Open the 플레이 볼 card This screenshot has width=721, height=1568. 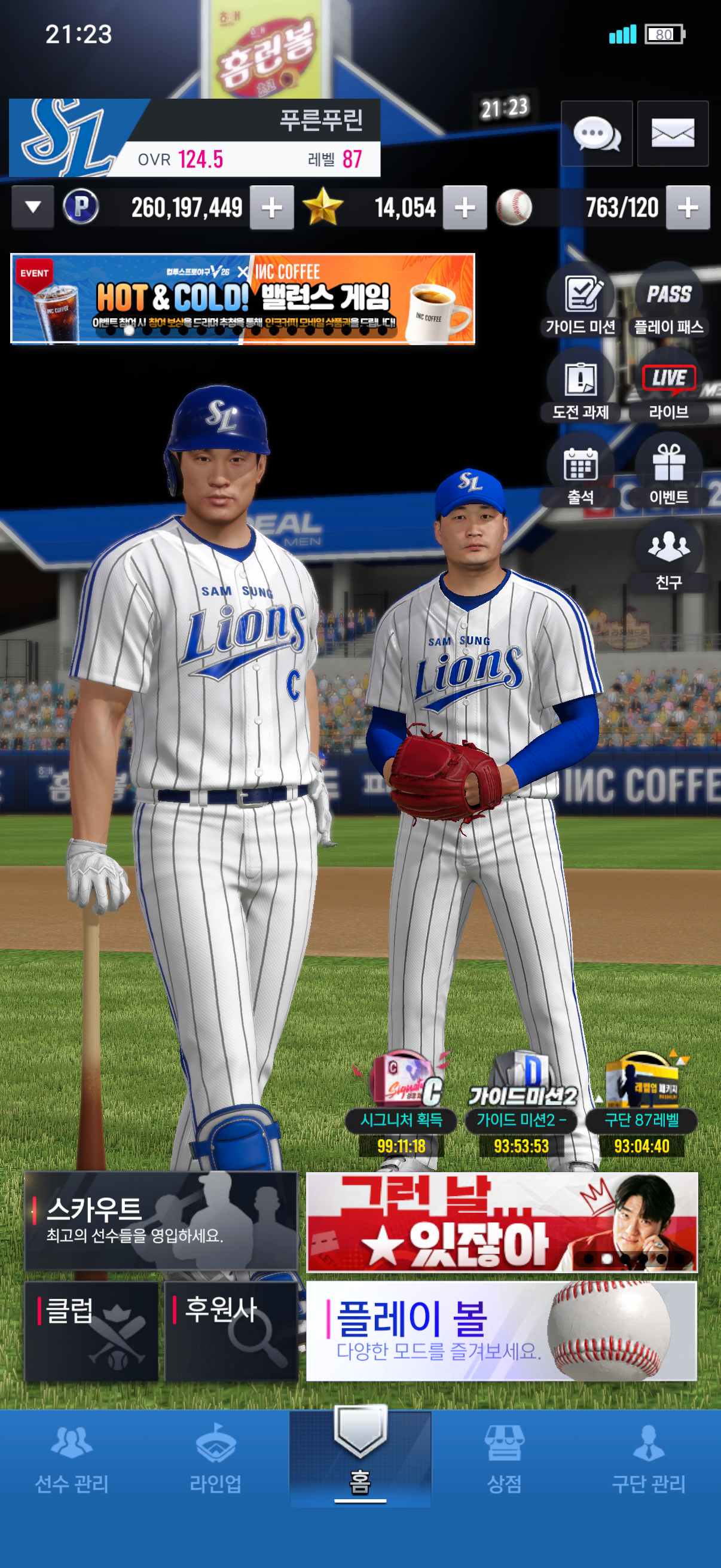(502, 1331)
